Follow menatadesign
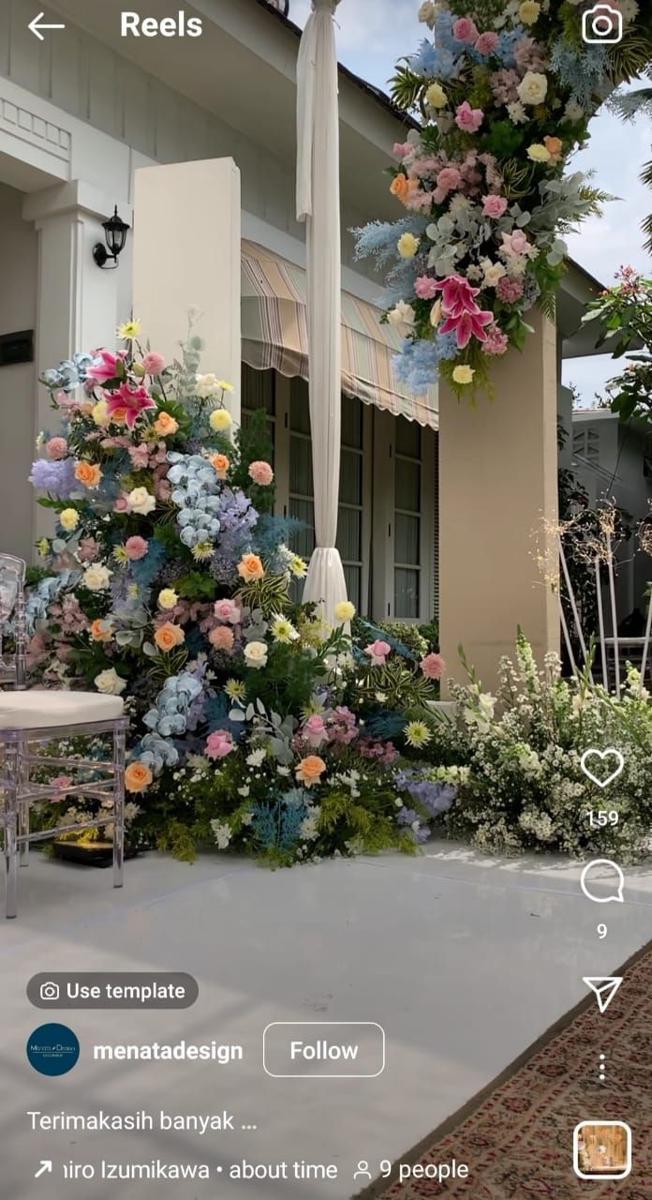The width and height of the screenshot is (652, 1200). pos(323,1050)
